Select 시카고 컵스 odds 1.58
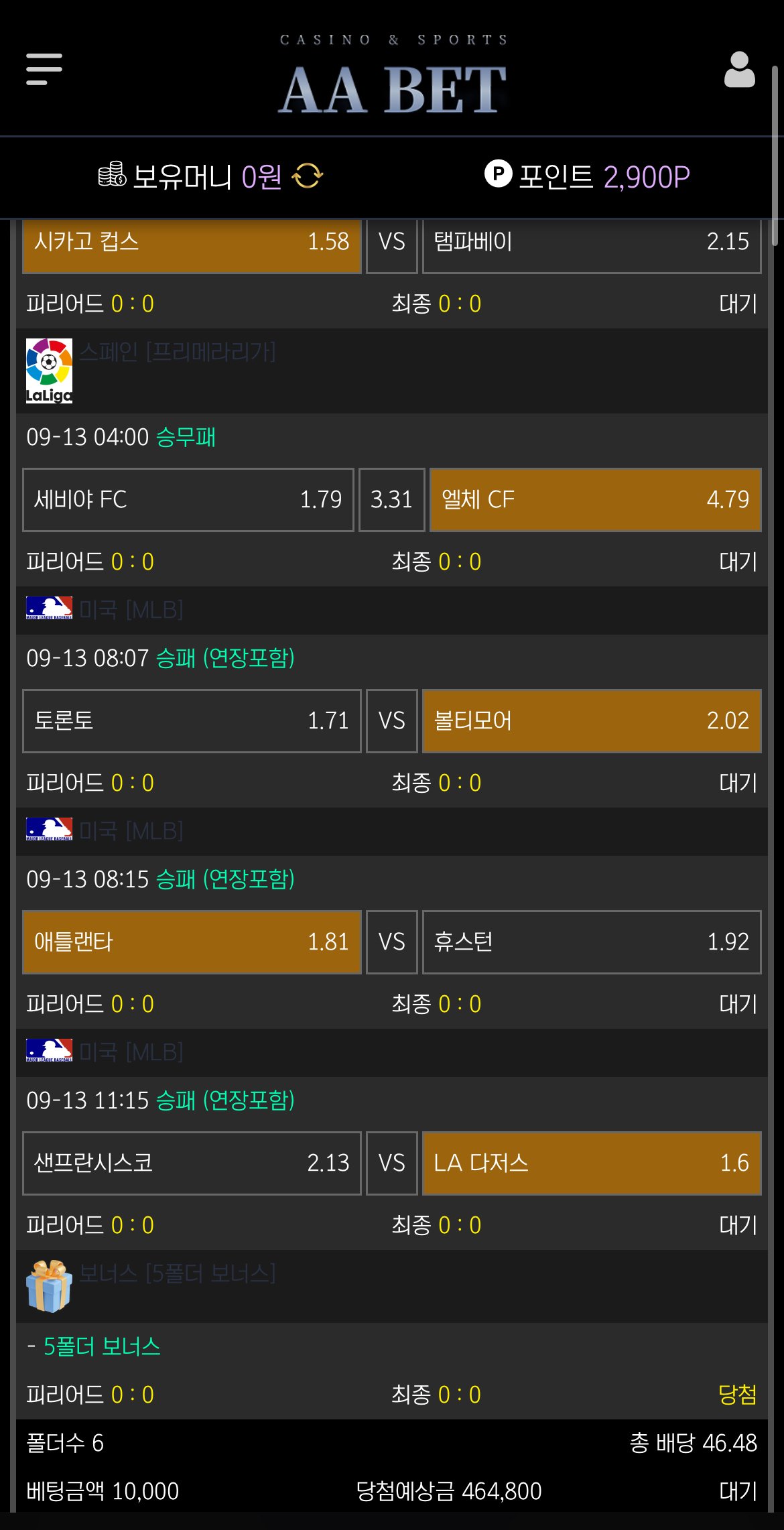Image resolution: width=784 pixels, height=1530 pixels. [192, 243]
